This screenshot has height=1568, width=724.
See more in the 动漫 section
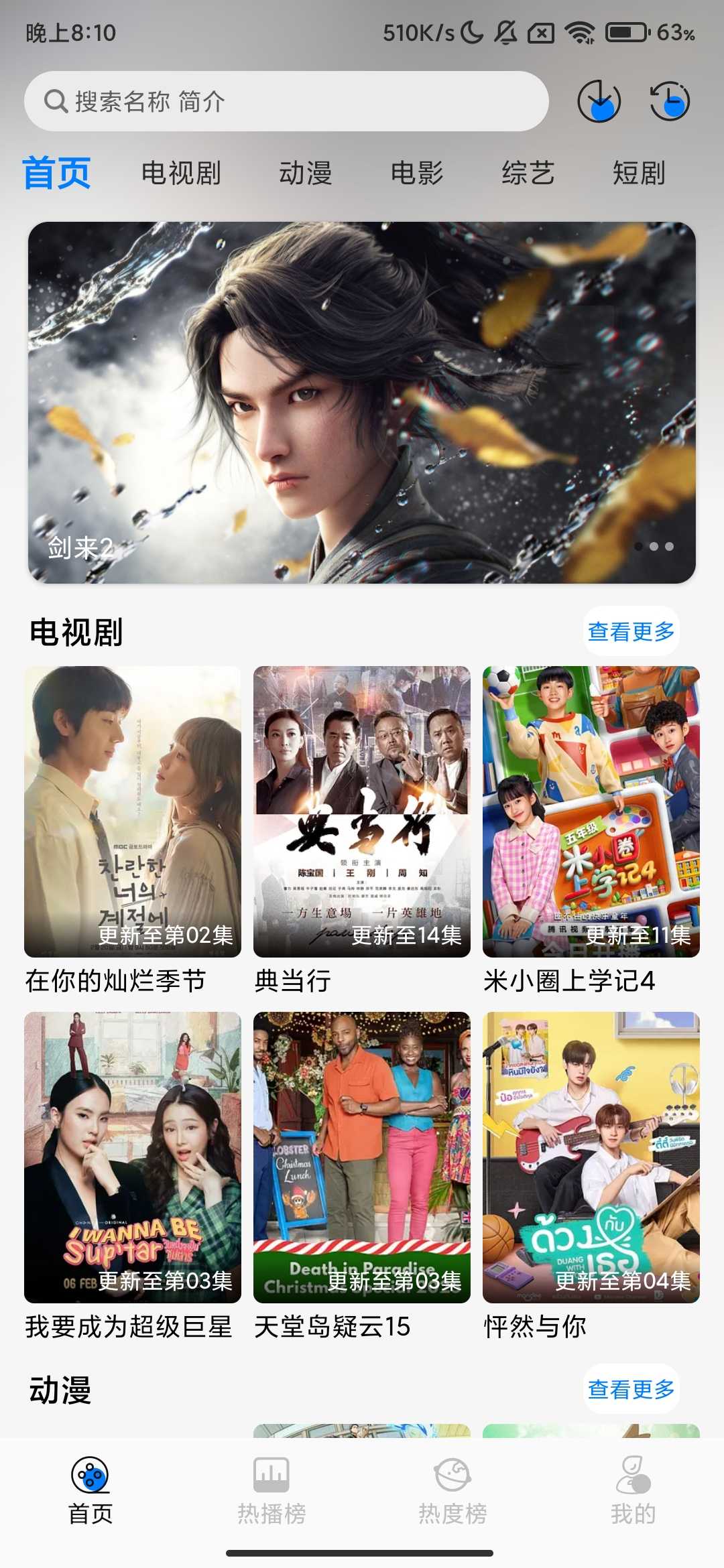[631, 1390]
